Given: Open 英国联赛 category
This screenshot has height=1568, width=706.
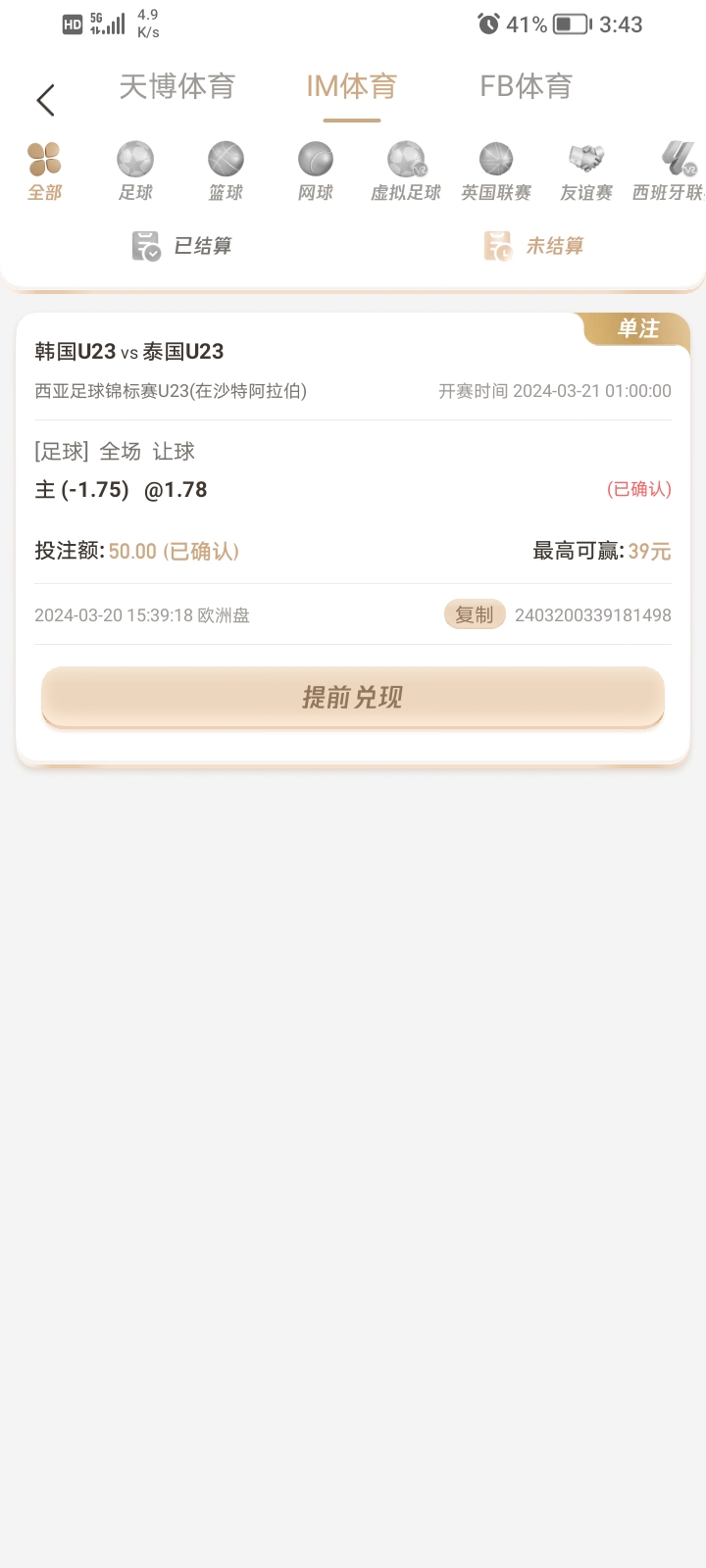Looking at the screenshot, I should tap(496, 171).
